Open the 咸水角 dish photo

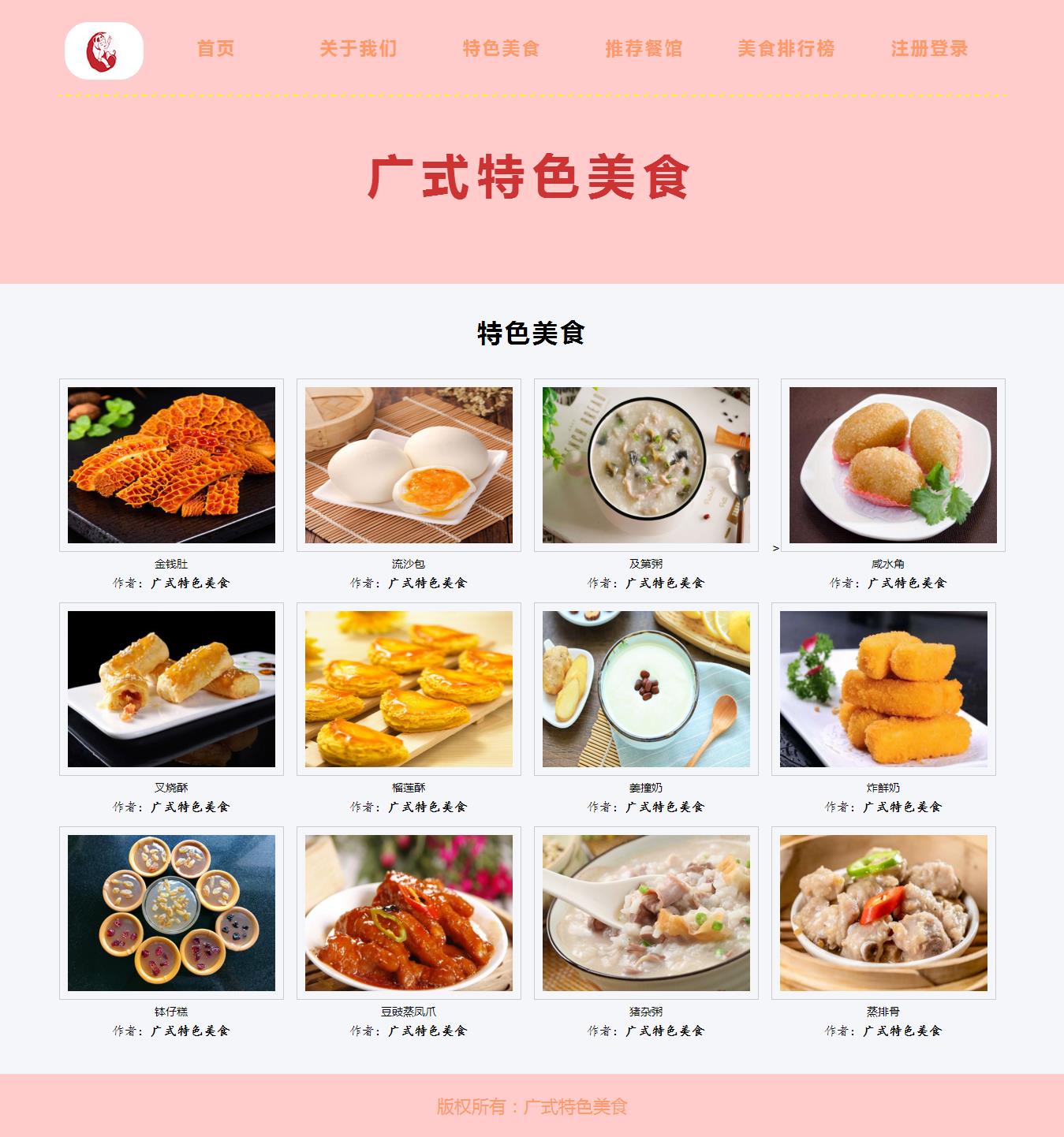pyautogui.click(x=893, y=465)
